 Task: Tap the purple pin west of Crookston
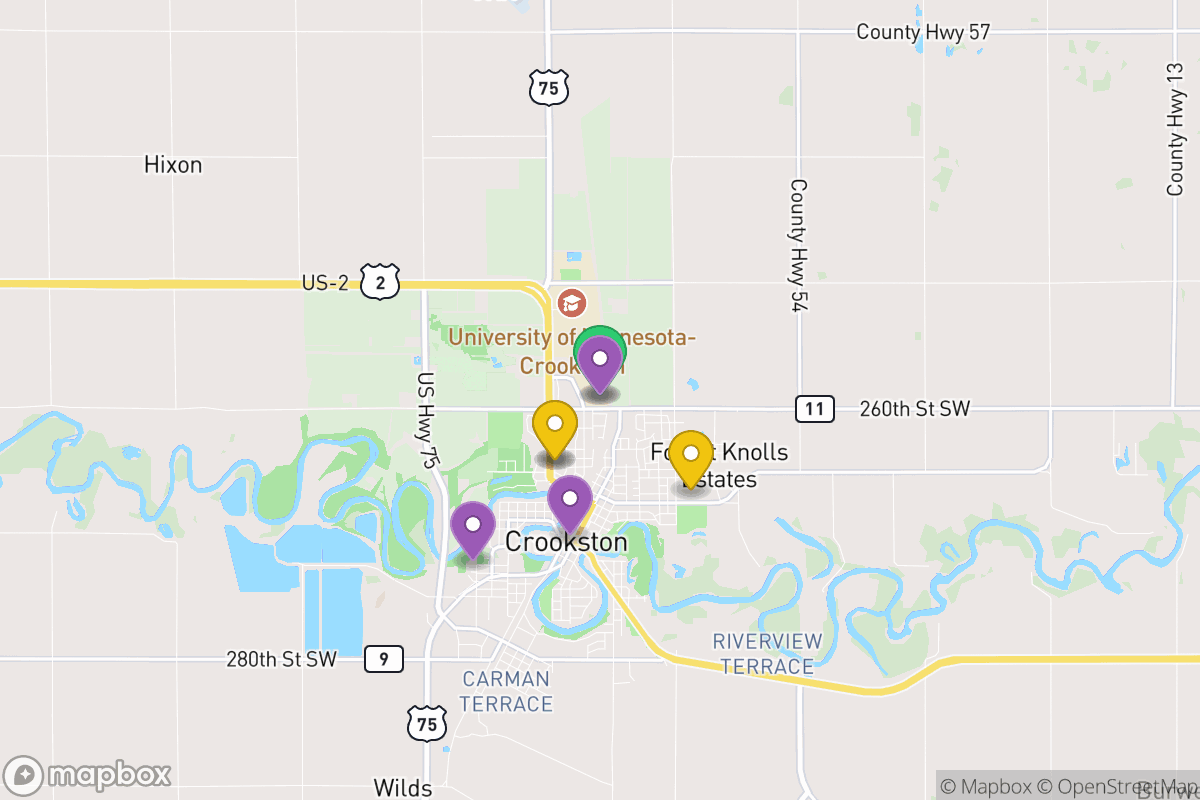point(473,528)
